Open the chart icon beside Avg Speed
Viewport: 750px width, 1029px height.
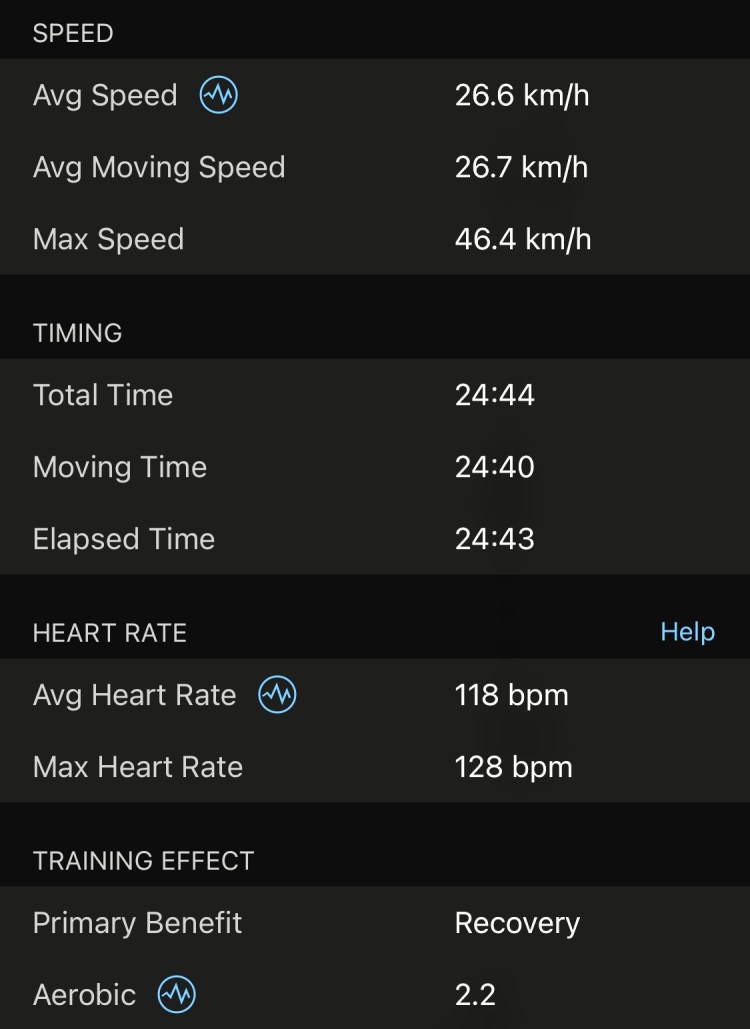click(x=218, y=96)
